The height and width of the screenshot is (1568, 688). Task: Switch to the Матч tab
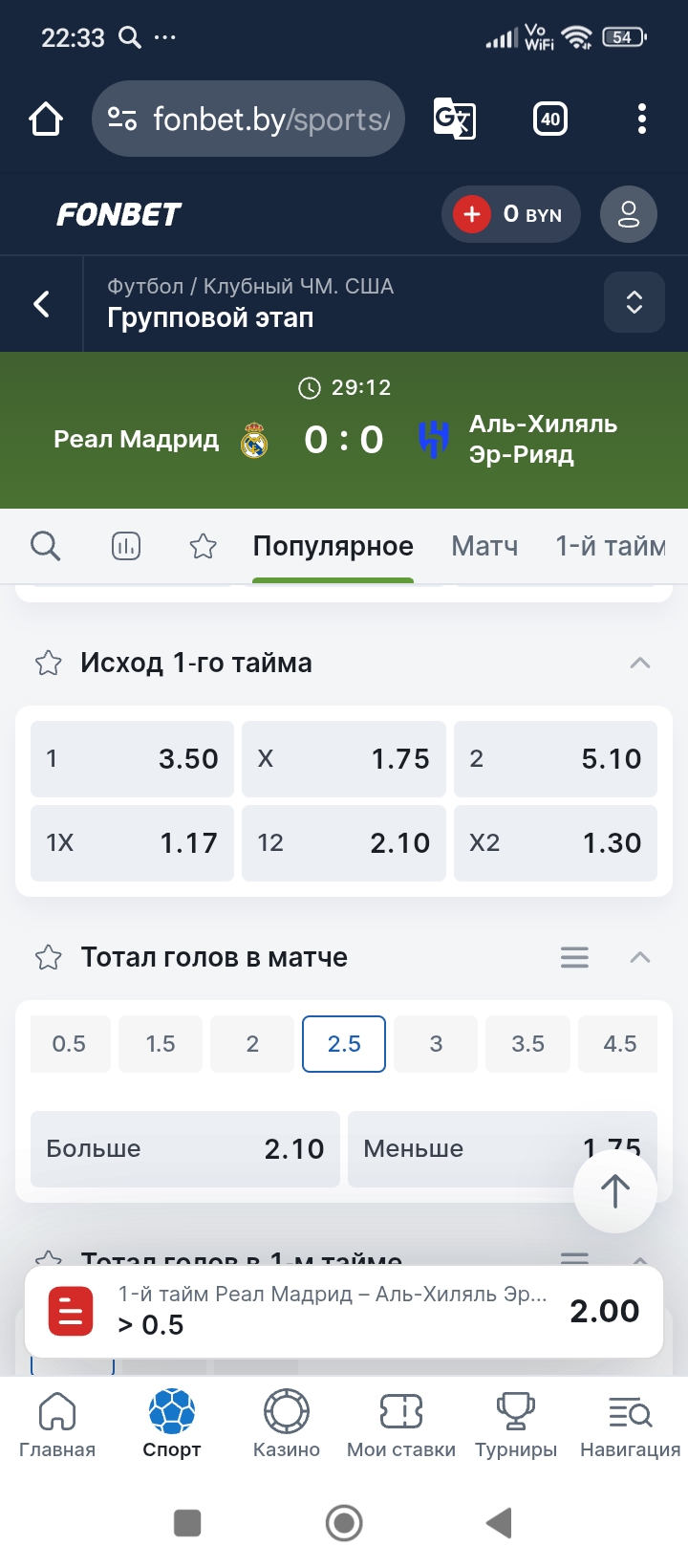click(x=484, y=545)
